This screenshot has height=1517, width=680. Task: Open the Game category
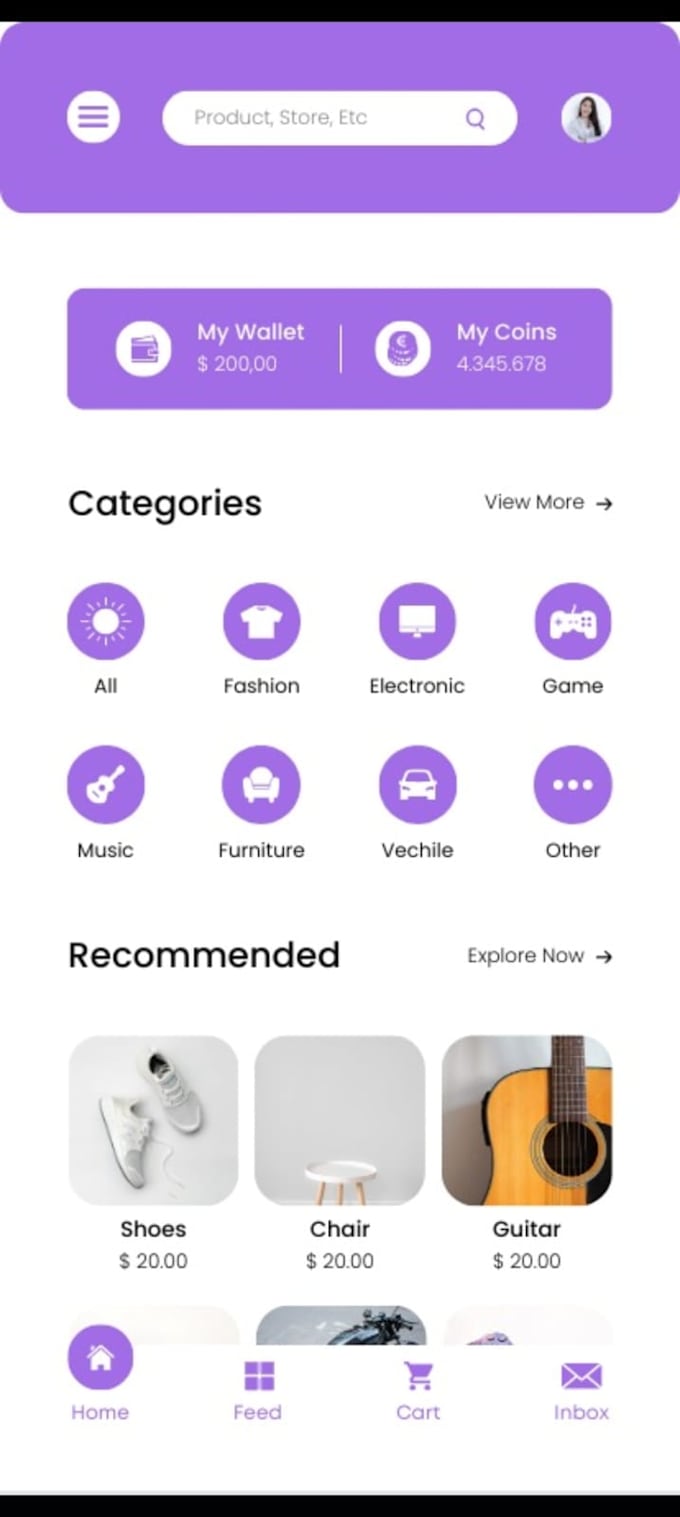point(572,622)
